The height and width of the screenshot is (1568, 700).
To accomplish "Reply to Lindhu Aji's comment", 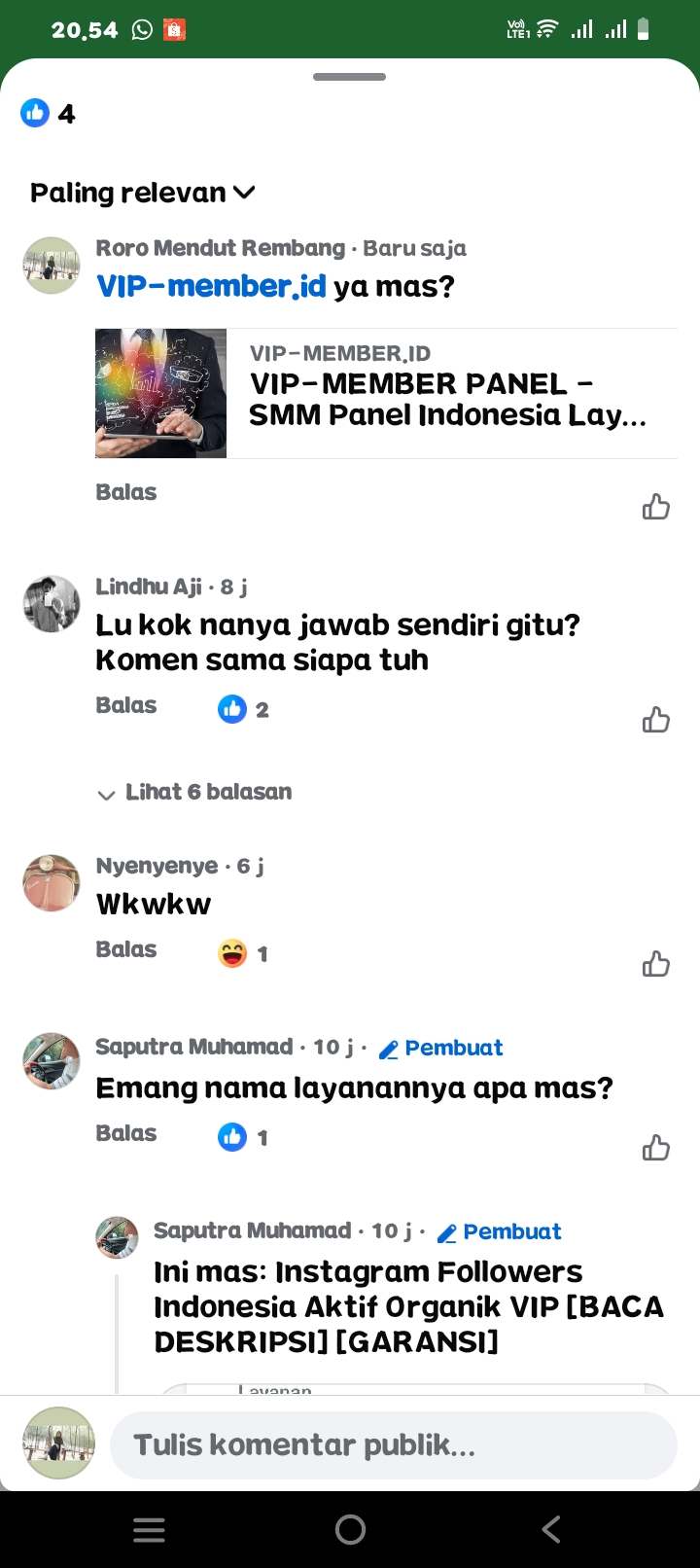I will (125, 705).
